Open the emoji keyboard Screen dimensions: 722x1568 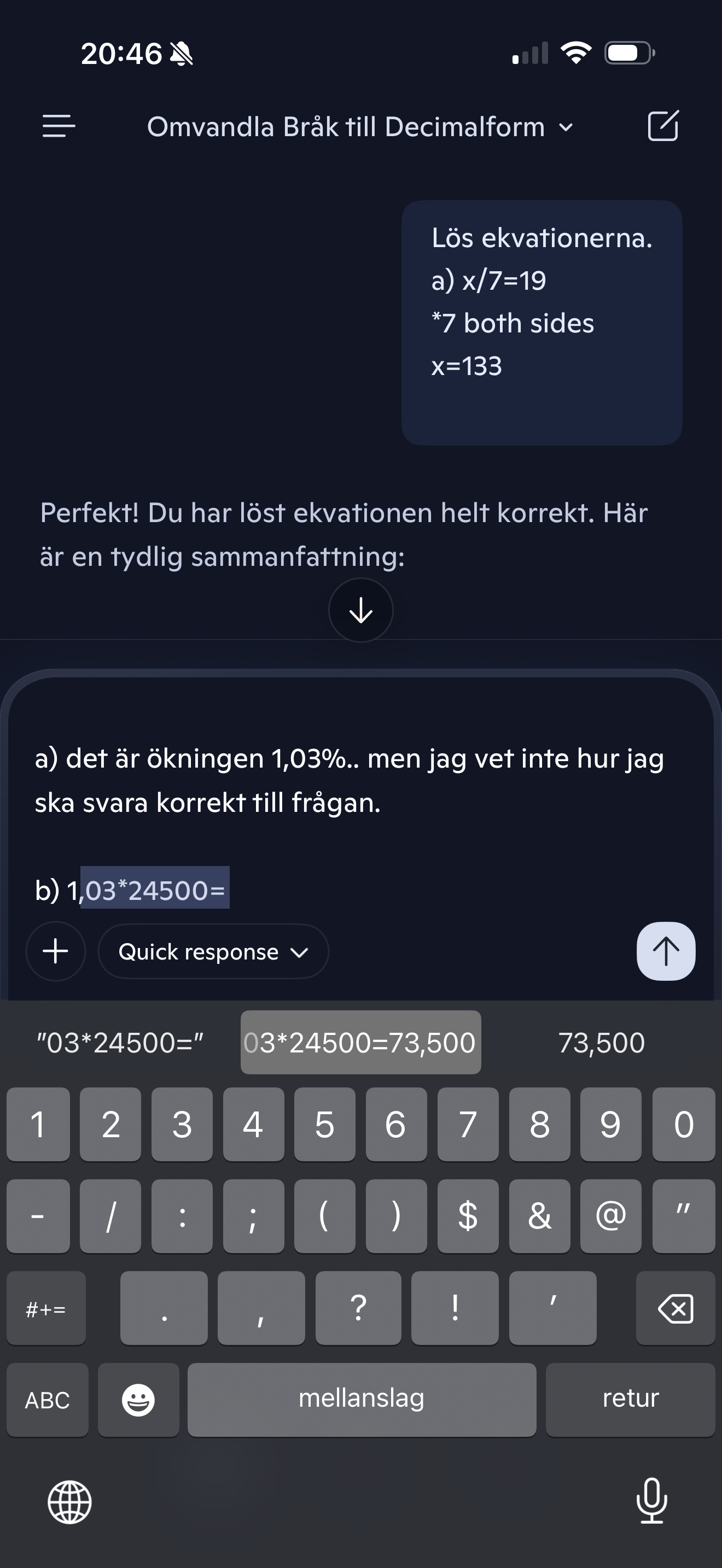pos(138,1400)
